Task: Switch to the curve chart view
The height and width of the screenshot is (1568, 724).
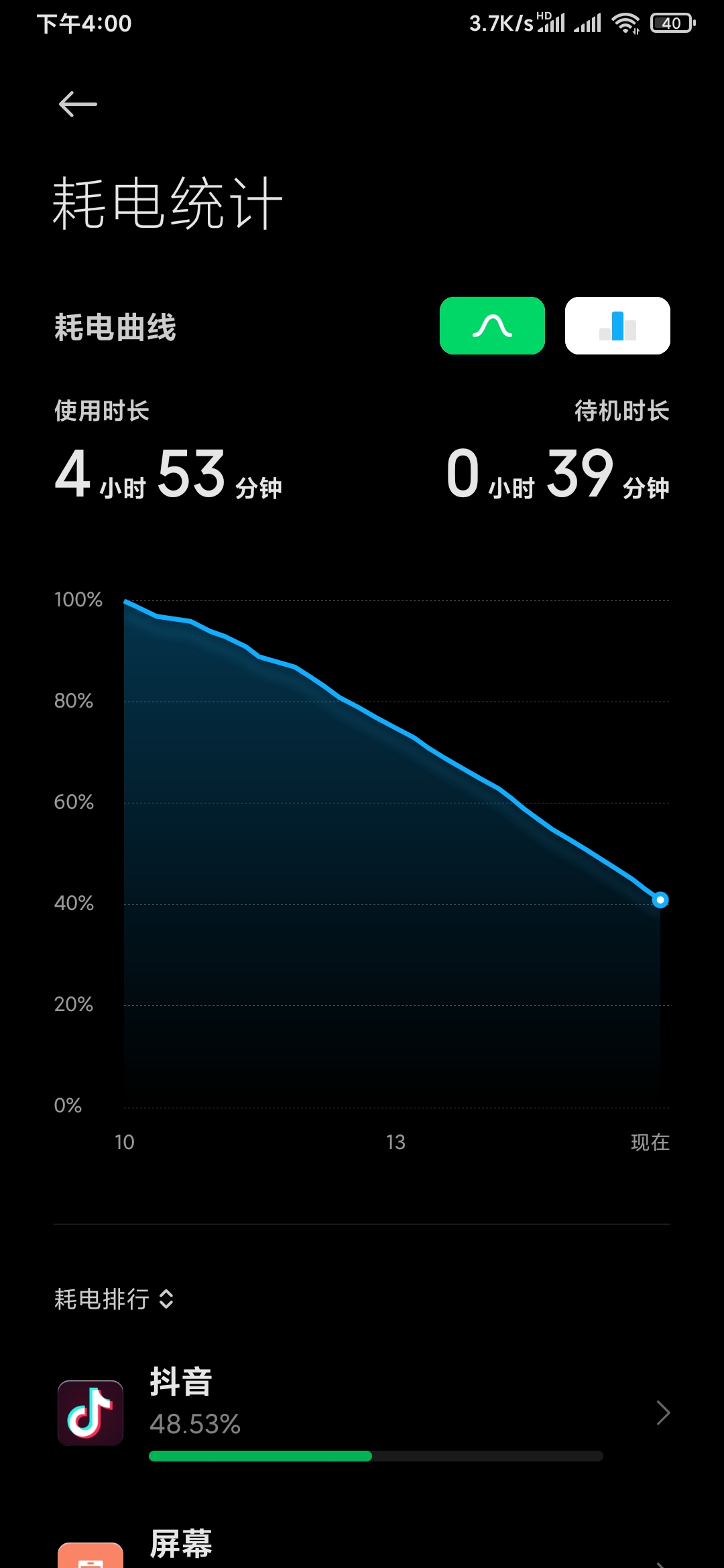Action: point(492,326)
